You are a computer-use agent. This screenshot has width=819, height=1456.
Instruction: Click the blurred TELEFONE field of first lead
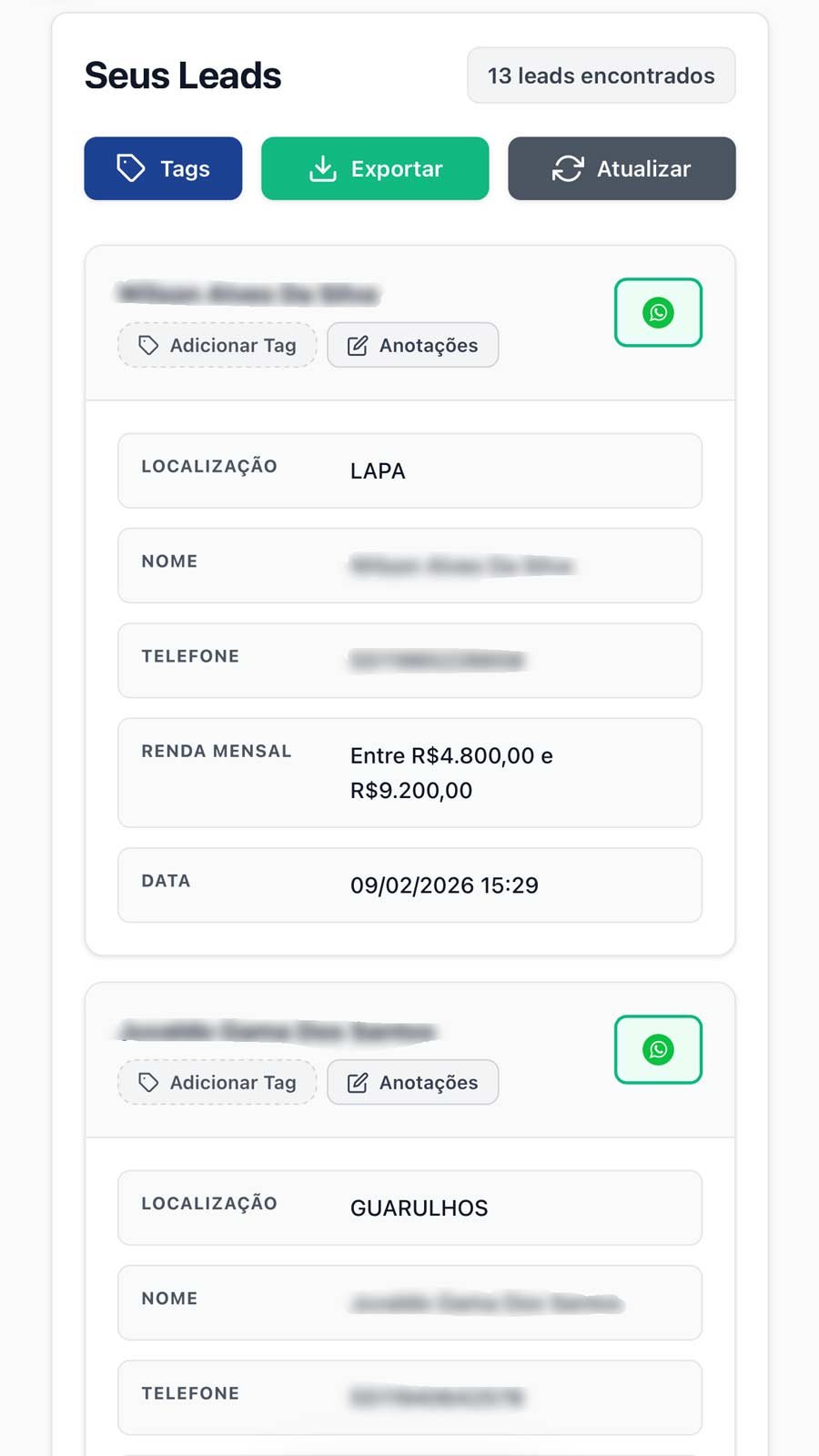(409, 661)
